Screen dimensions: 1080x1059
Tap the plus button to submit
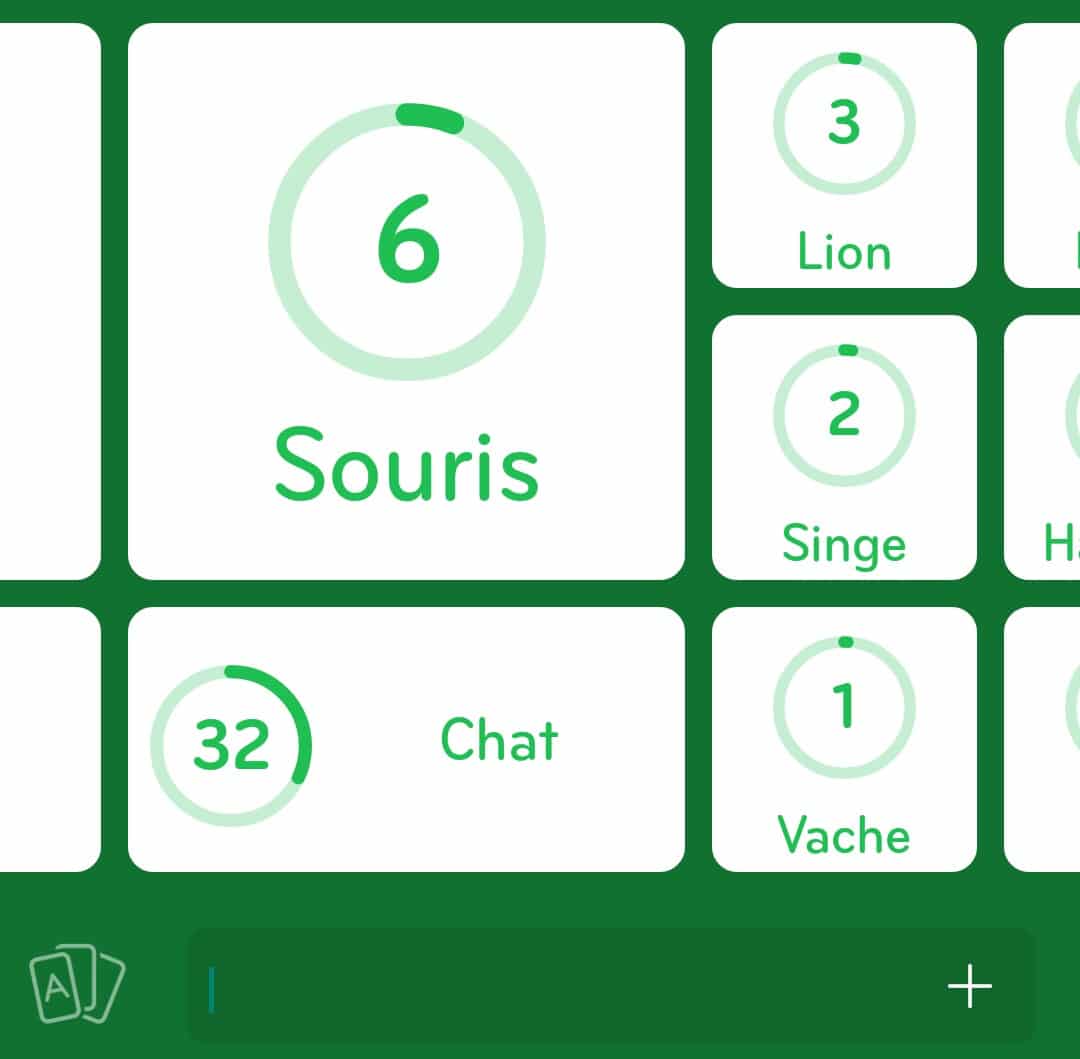[x=969, y=987]
